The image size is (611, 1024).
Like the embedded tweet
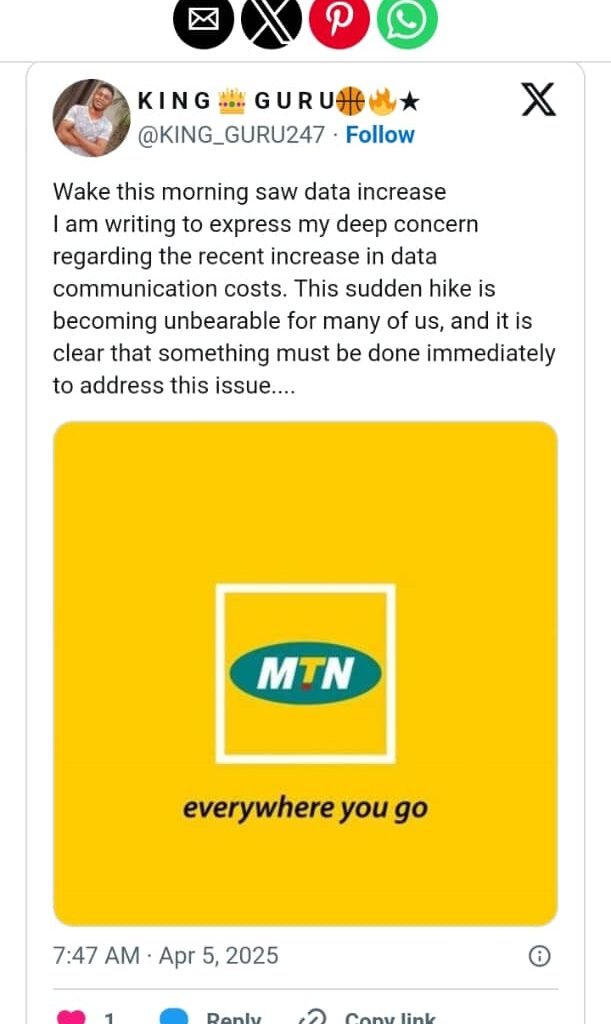[x=72, y=1017]
